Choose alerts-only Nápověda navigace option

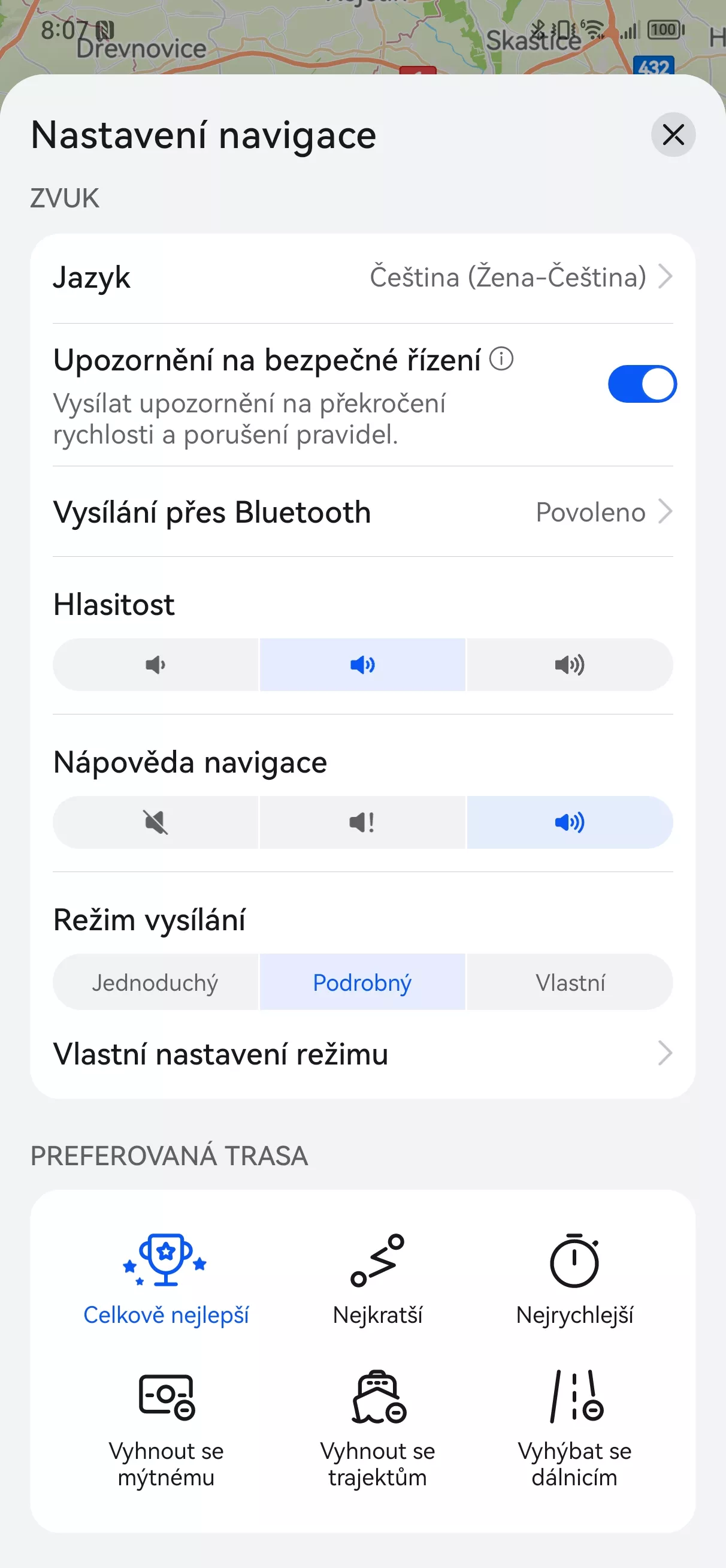click(x=362, y=822)
